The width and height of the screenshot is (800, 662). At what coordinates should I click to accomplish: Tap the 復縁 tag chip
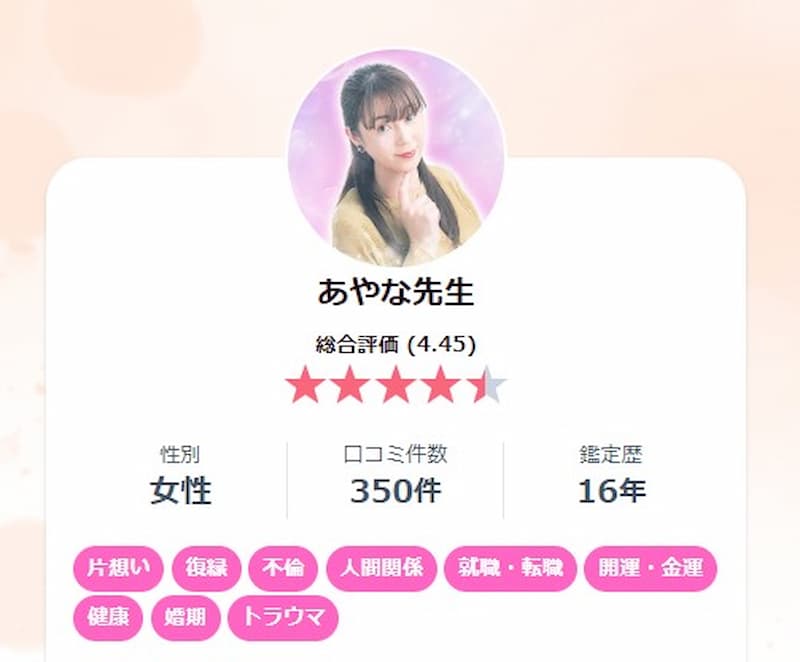tap(206, 569)
